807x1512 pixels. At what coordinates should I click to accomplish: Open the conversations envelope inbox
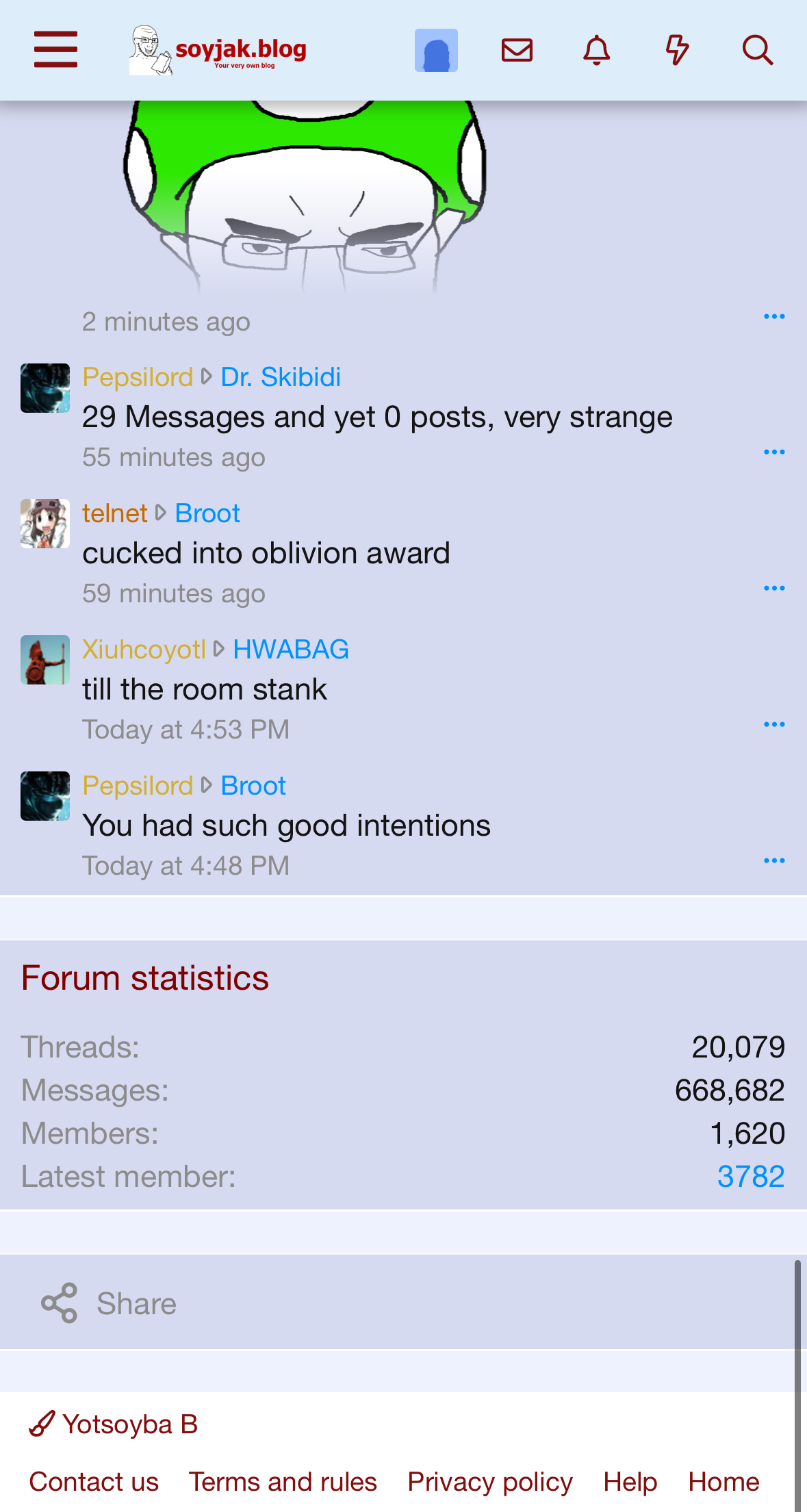click(517, 50)
